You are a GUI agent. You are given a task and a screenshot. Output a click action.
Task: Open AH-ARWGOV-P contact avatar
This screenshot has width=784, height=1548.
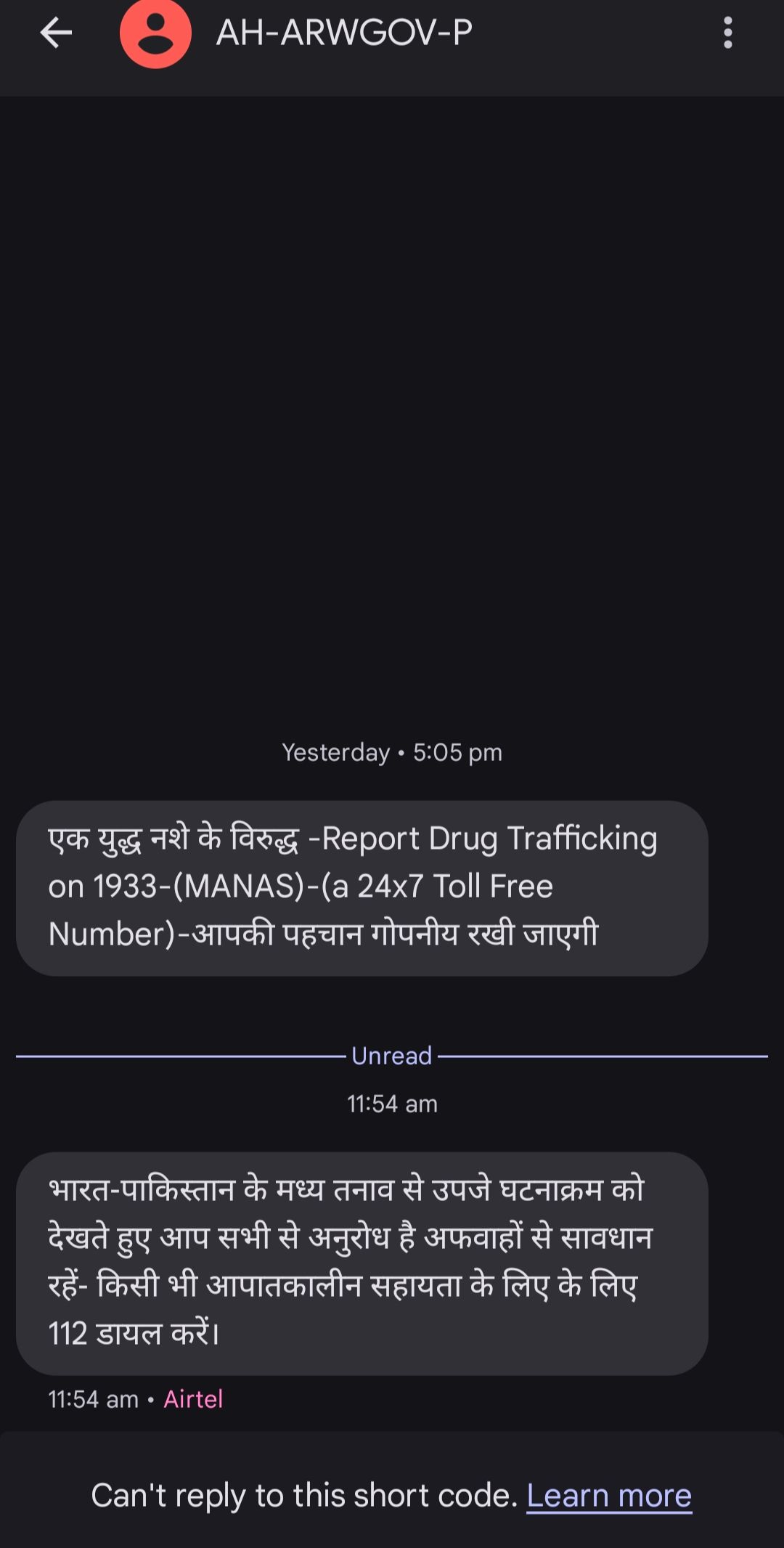coord(155,33)
